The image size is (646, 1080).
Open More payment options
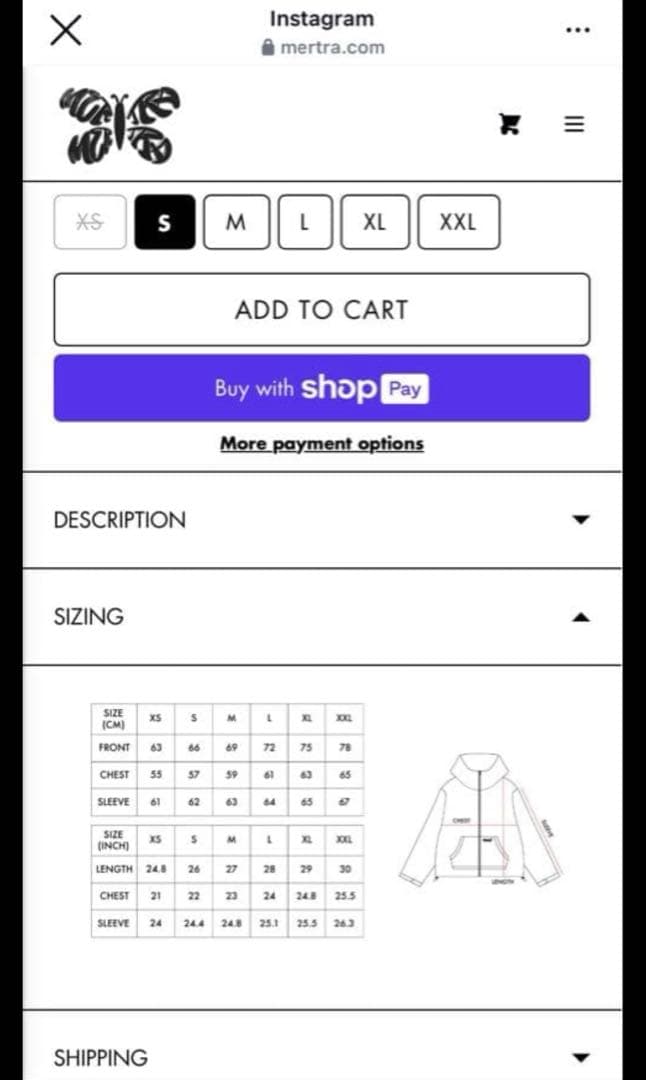tap(321, 443)
